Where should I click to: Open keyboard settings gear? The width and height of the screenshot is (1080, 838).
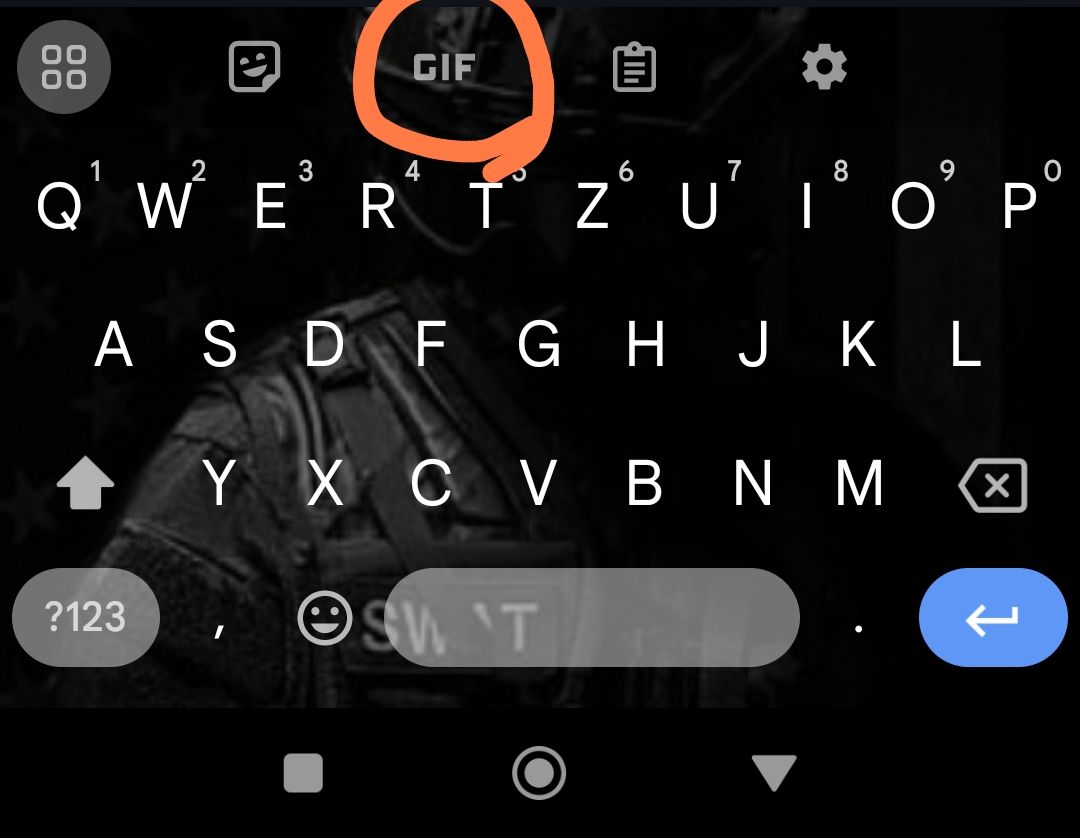pyautogui.click(x=824, y=67)
